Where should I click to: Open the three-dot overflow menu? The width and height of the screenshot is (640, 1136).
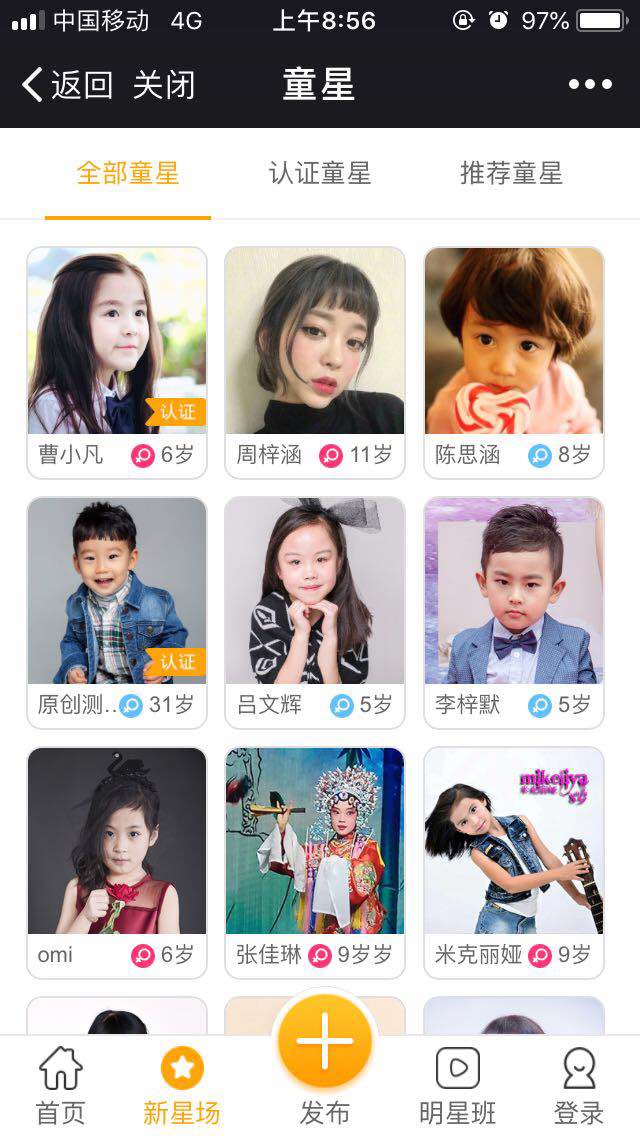tap(590, 85)
